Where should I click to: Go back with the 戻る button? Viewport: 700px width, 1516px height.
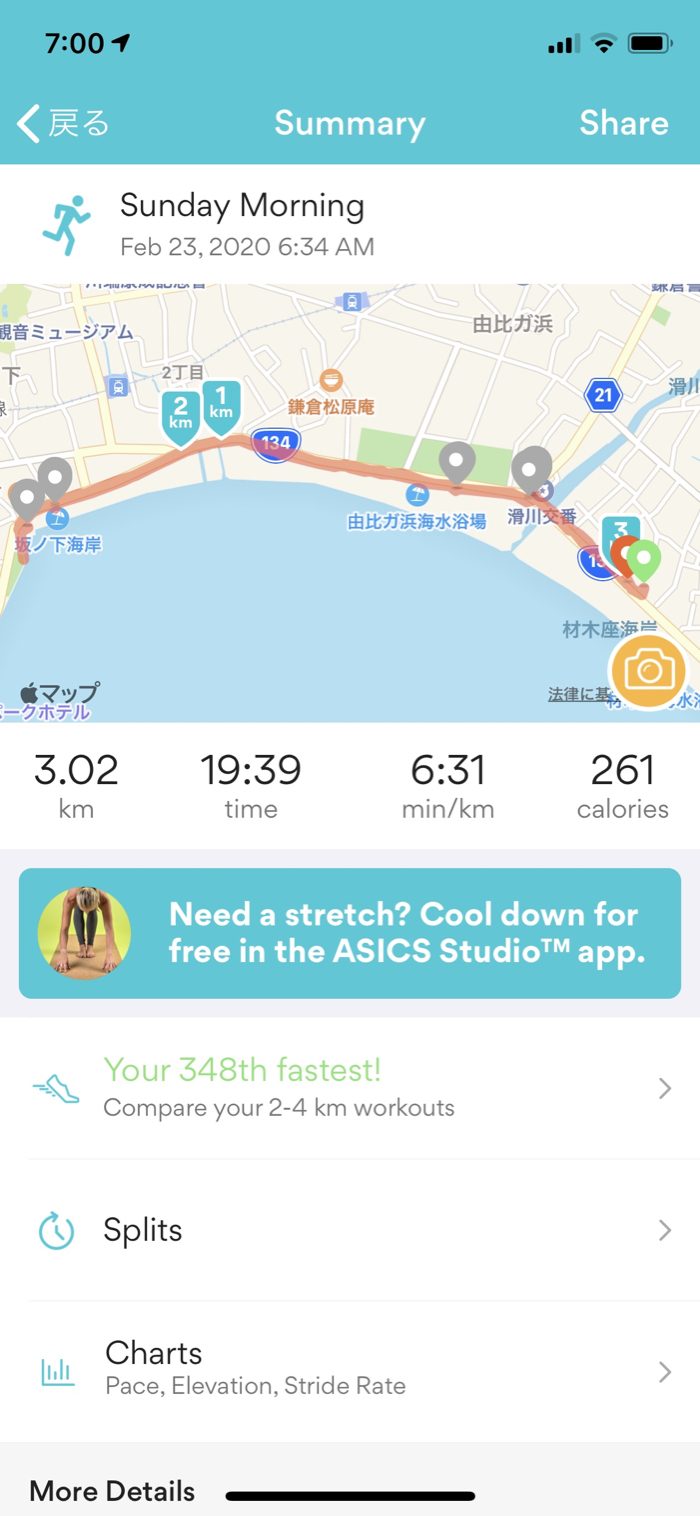coord(63,124)
